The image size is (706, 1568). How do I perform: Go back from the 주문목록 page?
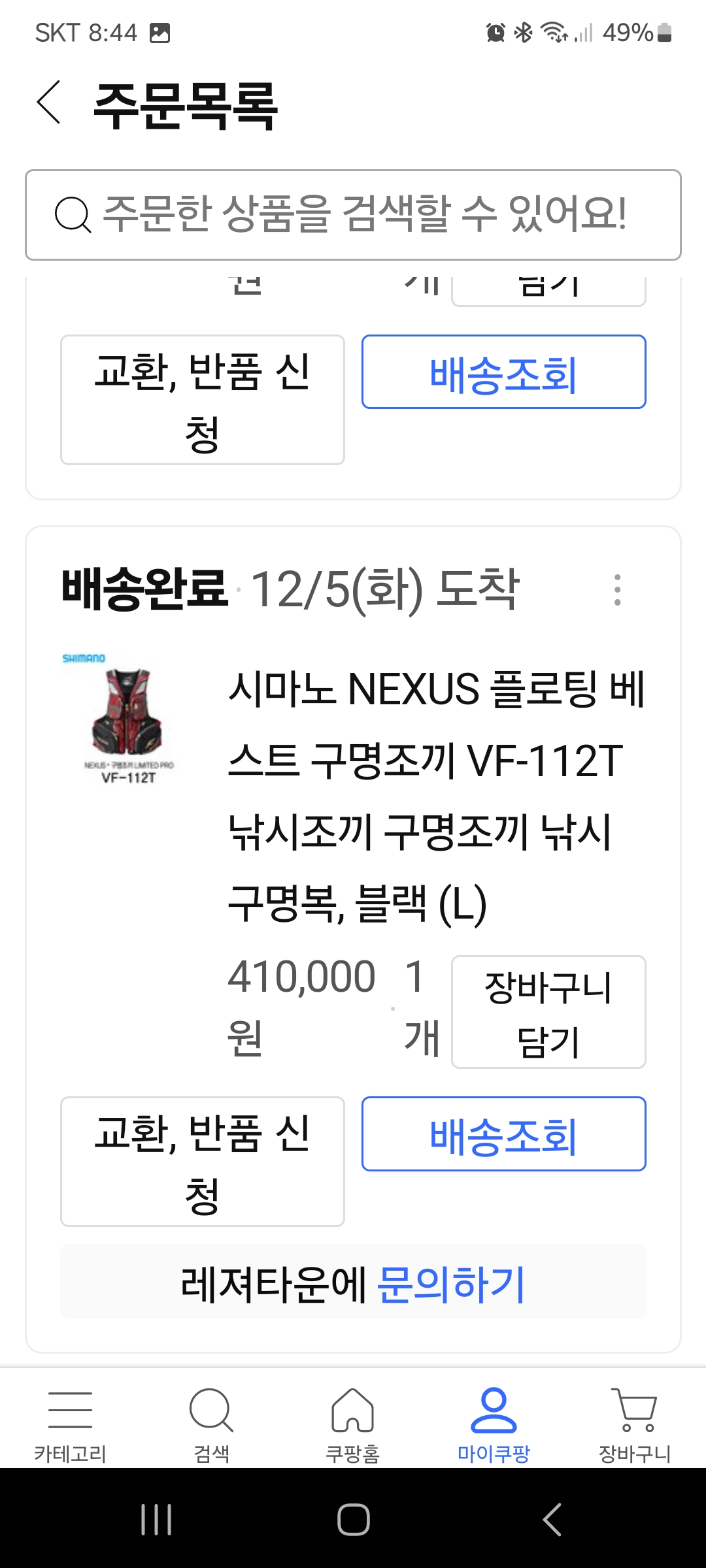pos(49,103)
